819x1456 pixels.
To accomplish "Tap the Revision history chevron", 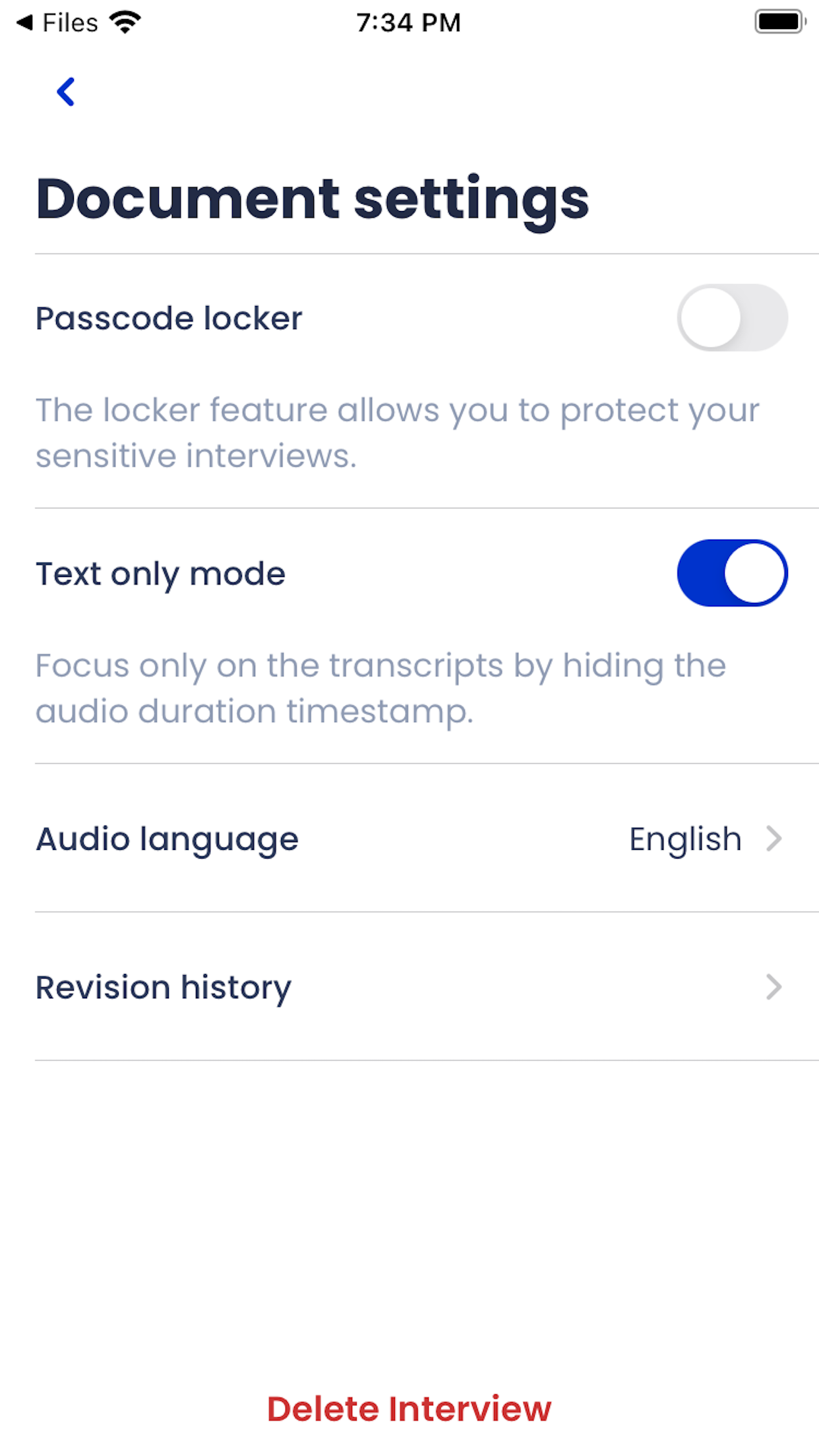I will tap(773, 987).
